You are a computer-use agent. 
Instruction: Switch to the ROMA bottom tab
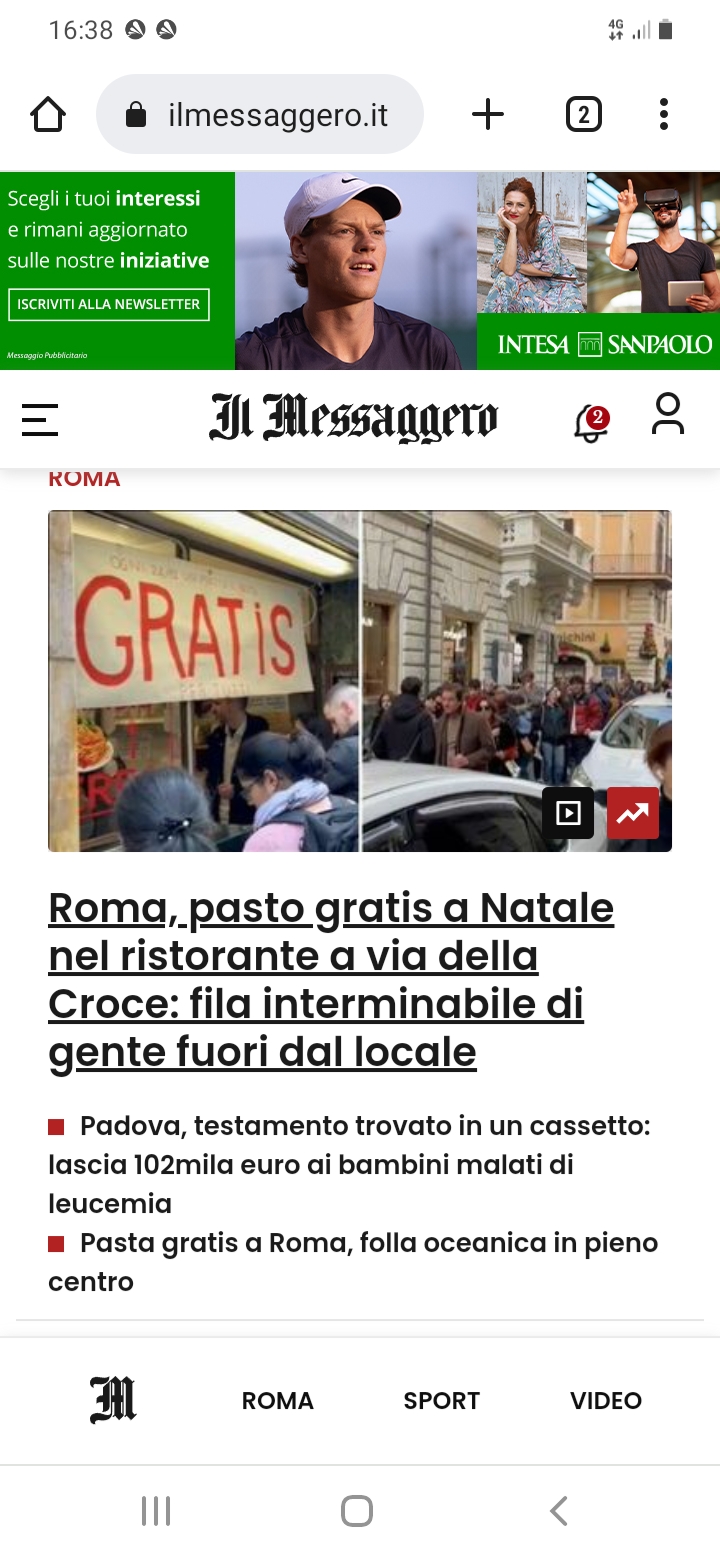click(x=278, y=1401)
